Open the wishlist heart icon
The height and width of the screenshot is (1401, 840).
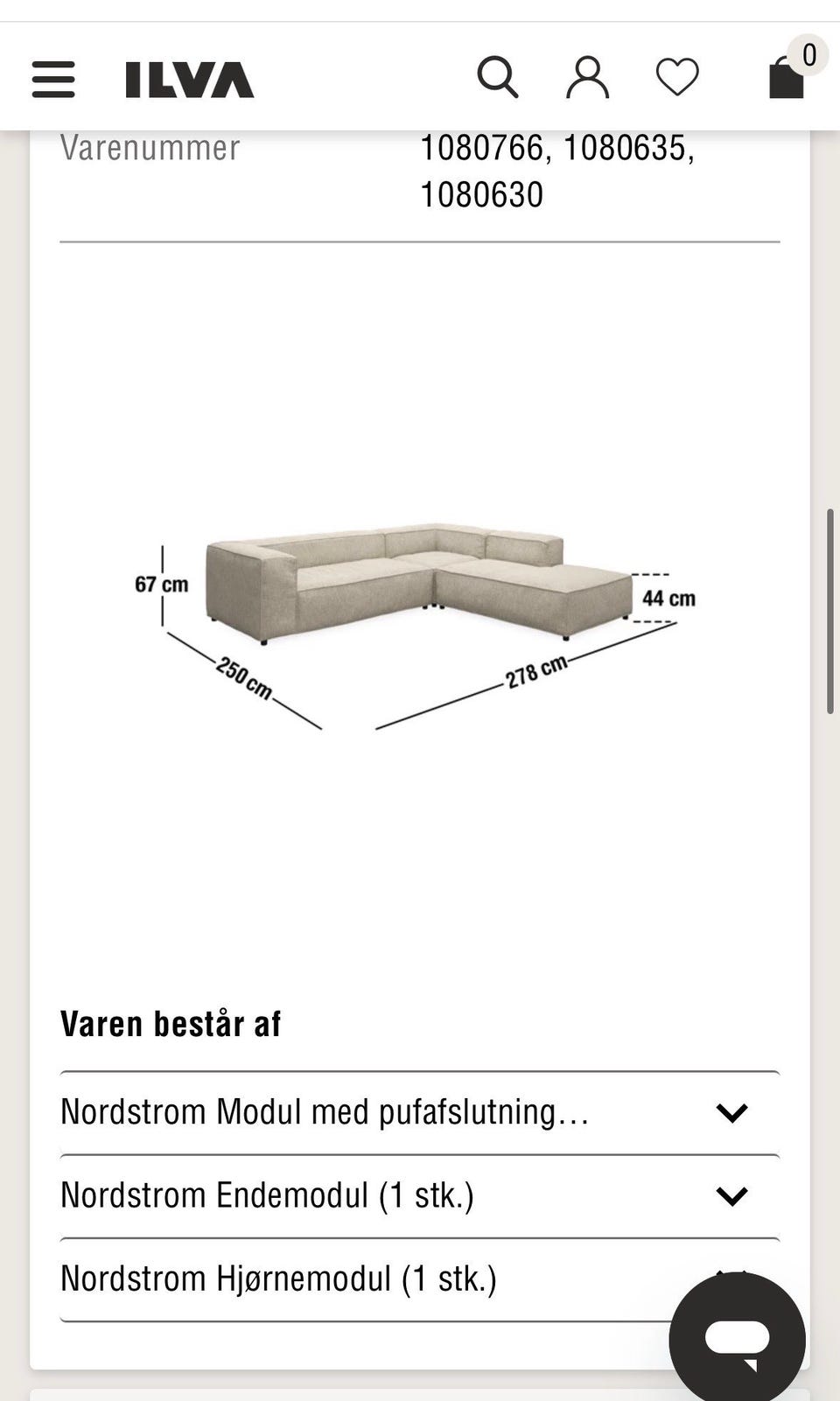tap(676, 77)
